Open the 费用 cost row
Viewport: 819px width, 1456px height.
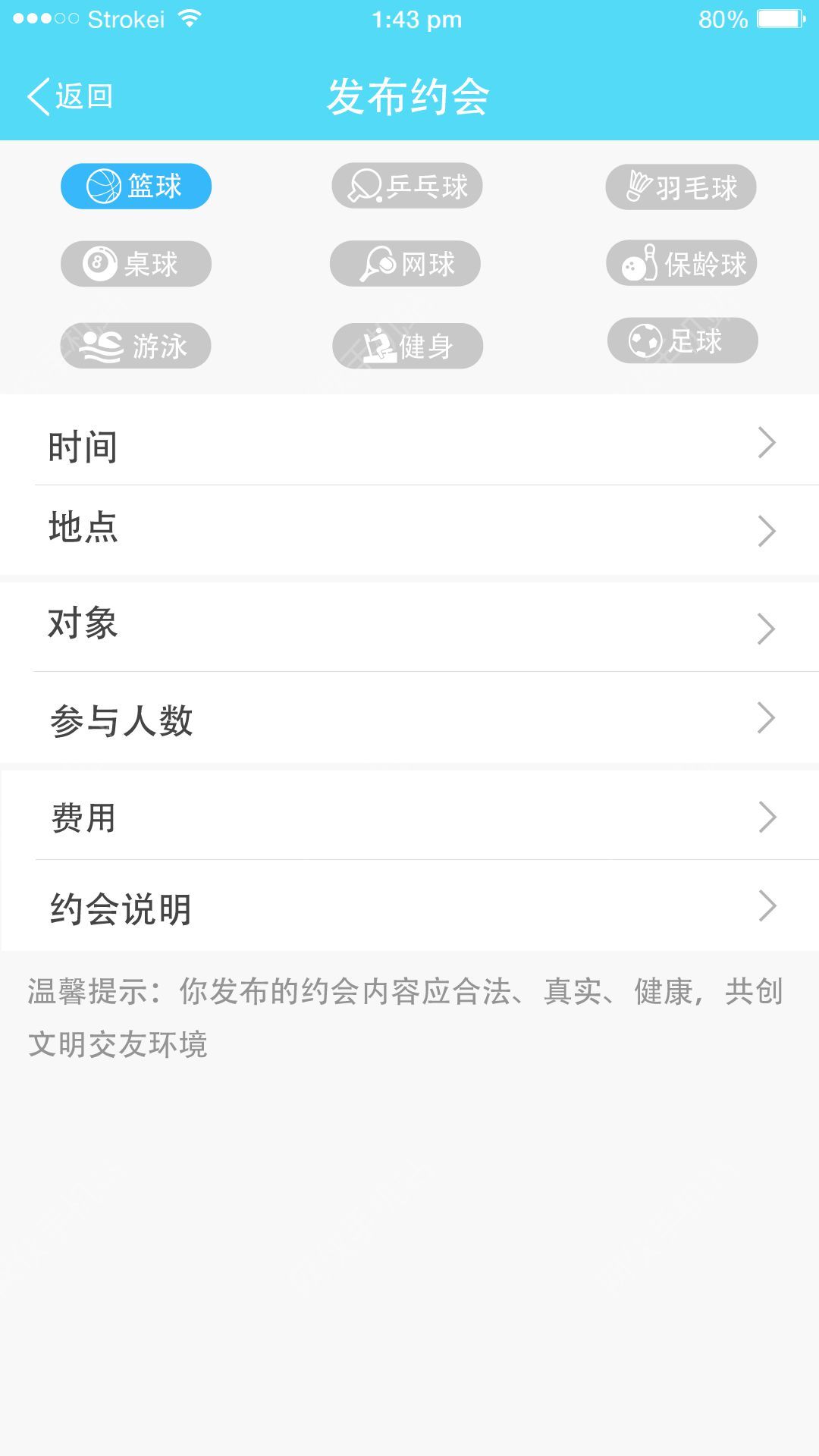click(409, 816)
